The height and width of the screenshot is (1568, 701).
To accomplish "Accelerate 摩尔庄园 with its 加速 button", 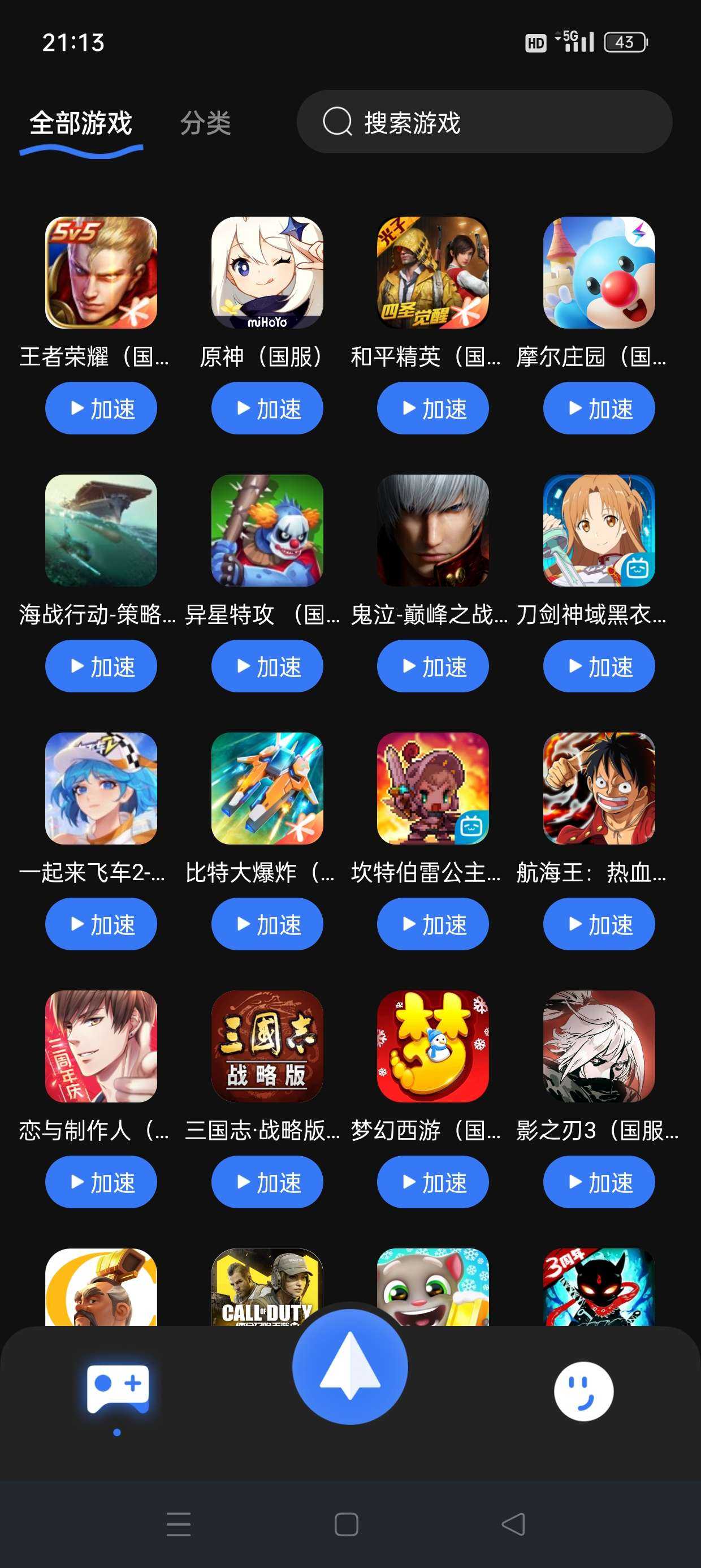I will point(599,408).
